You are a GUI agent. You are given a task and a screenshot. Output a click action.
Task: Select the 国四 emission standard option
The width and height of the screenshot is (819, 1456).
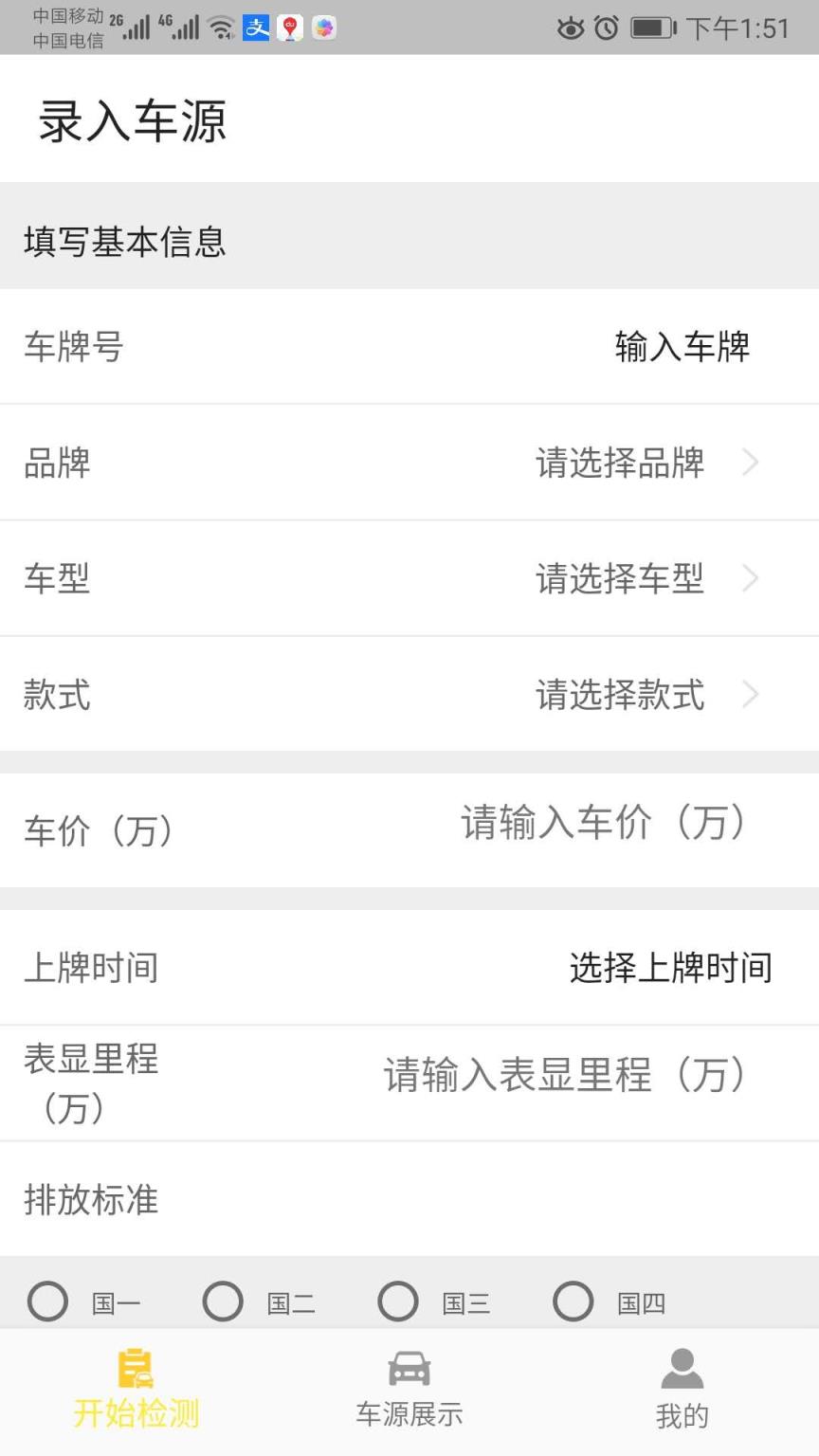click(x=573, y=1301)
